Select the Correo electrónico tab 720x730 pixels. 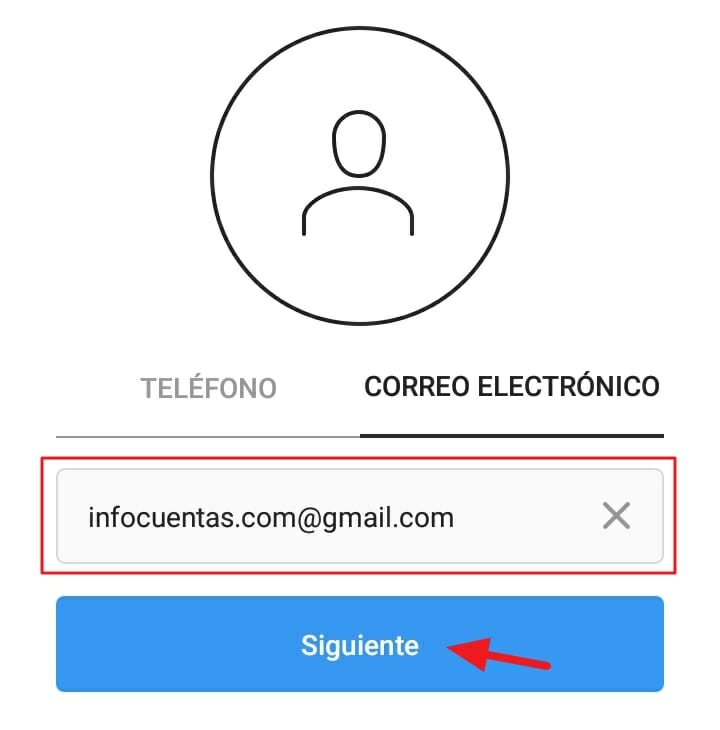coord(511,387)
